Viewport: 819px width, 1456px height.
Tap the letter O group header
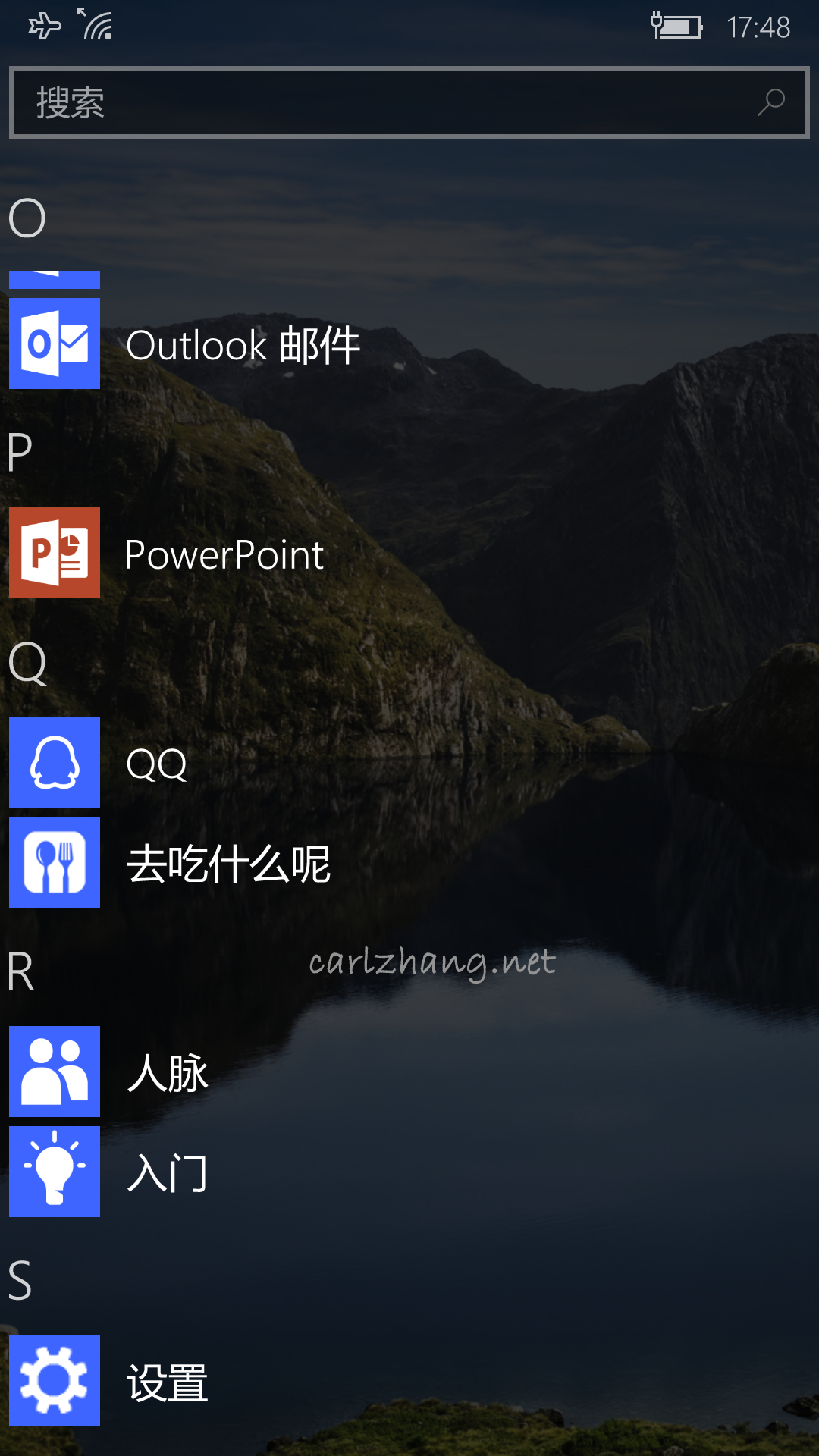click(x=27, y=218)
